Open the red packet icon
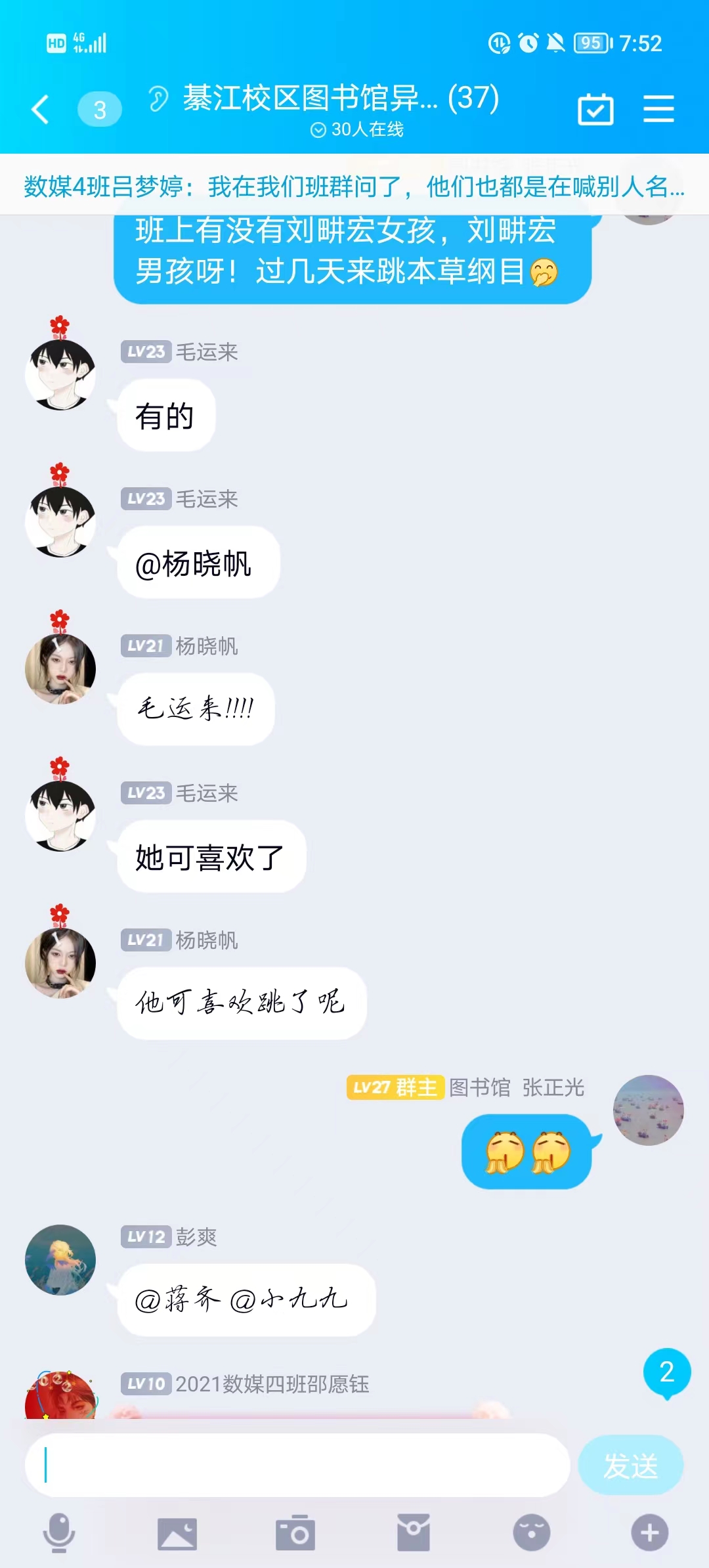The width and height of the screenshot is (709, 1568). click(414, 1533)
